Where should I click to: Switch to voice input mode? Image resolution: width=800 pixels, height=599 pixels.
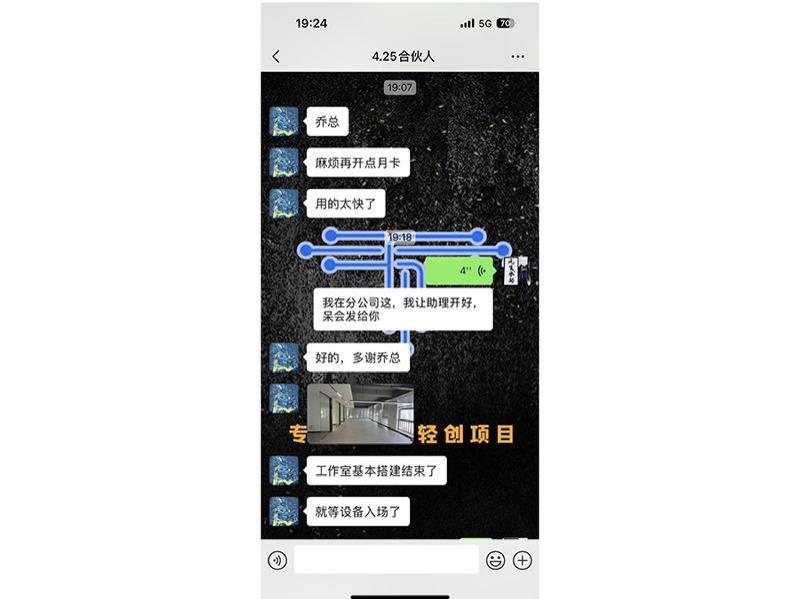pos(278,560)
